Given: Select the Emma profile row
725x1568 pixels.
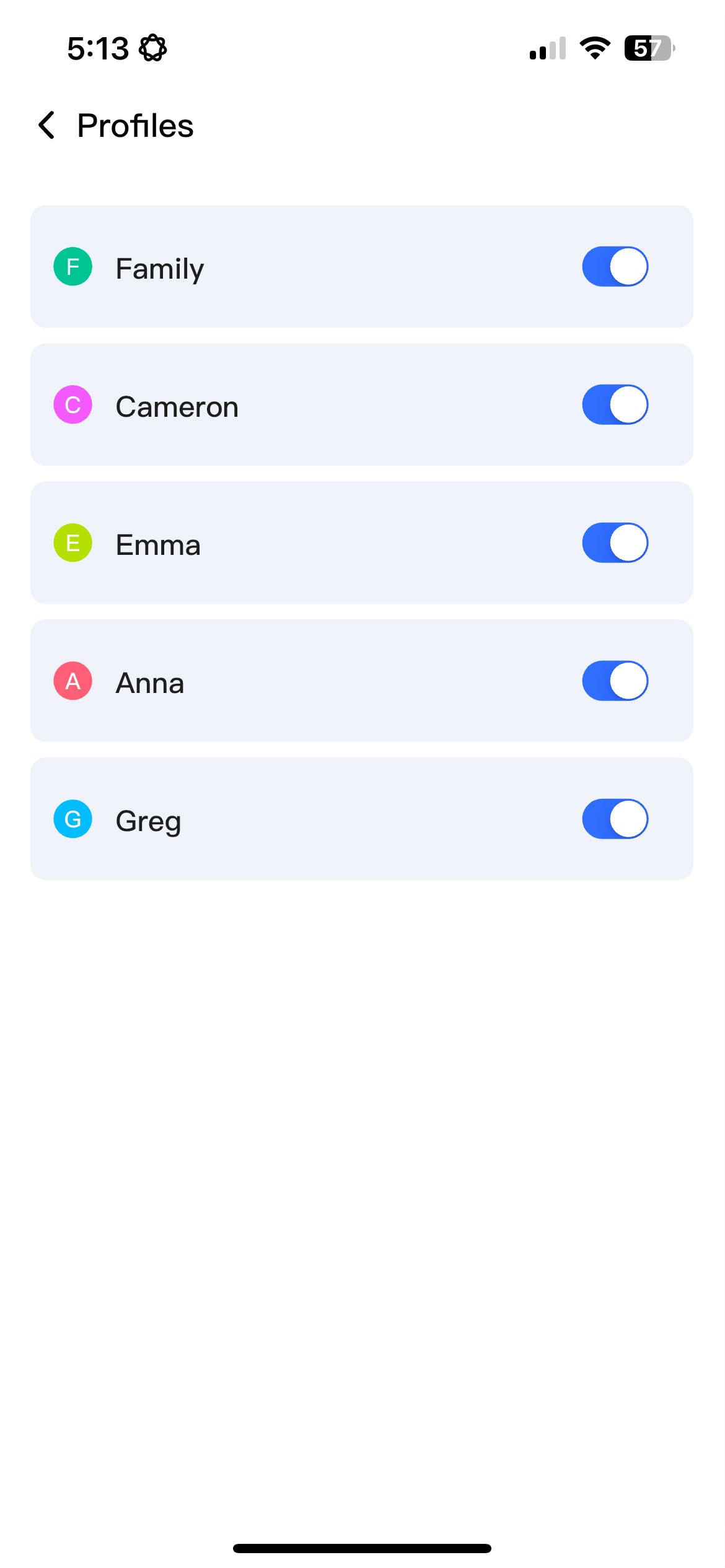Looking at the screenshot, I should (x=310, y=542).
